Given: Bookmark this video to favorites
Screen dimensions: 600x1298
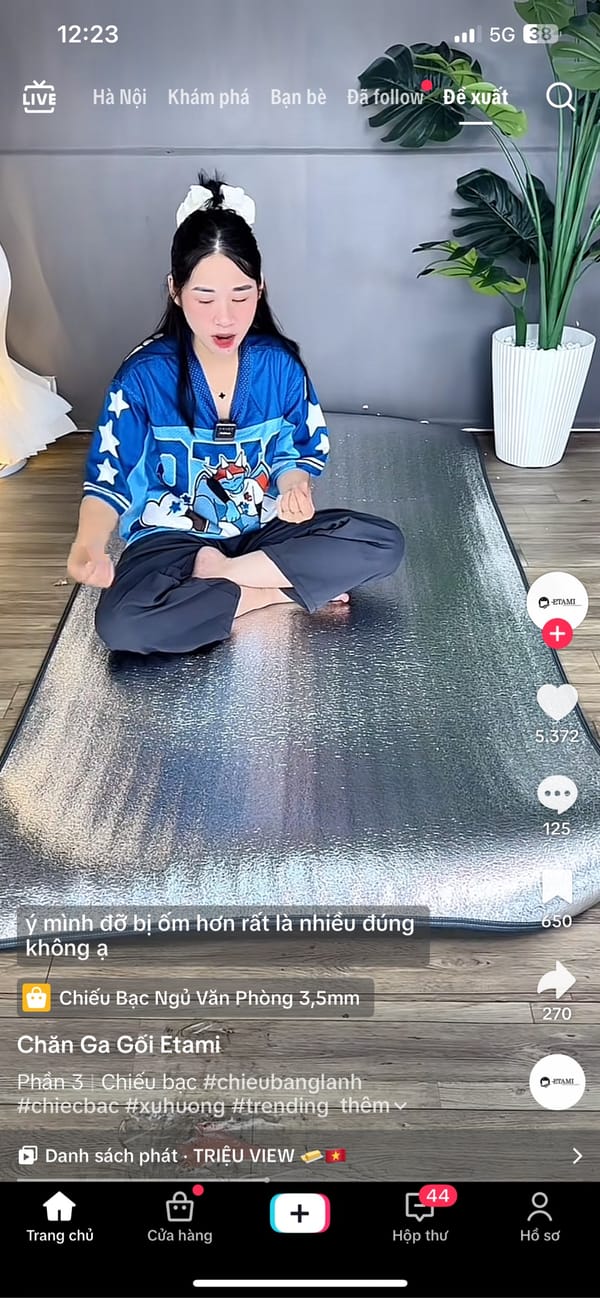Looking at the screenshot, I should click(x=557, y=887).
